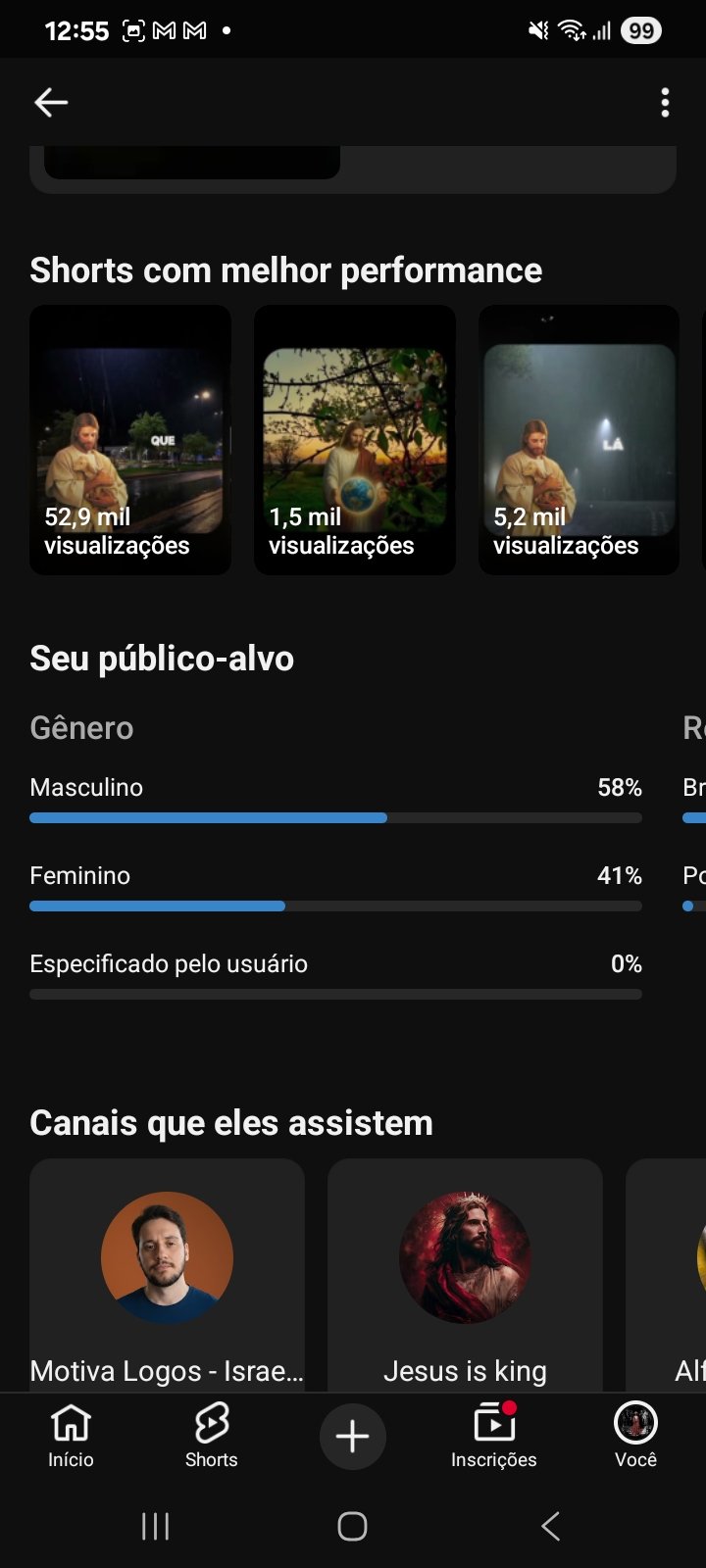Open the Motiva Logos channel card
The height and width of the screenshot is (1568, 706).
167,1274
